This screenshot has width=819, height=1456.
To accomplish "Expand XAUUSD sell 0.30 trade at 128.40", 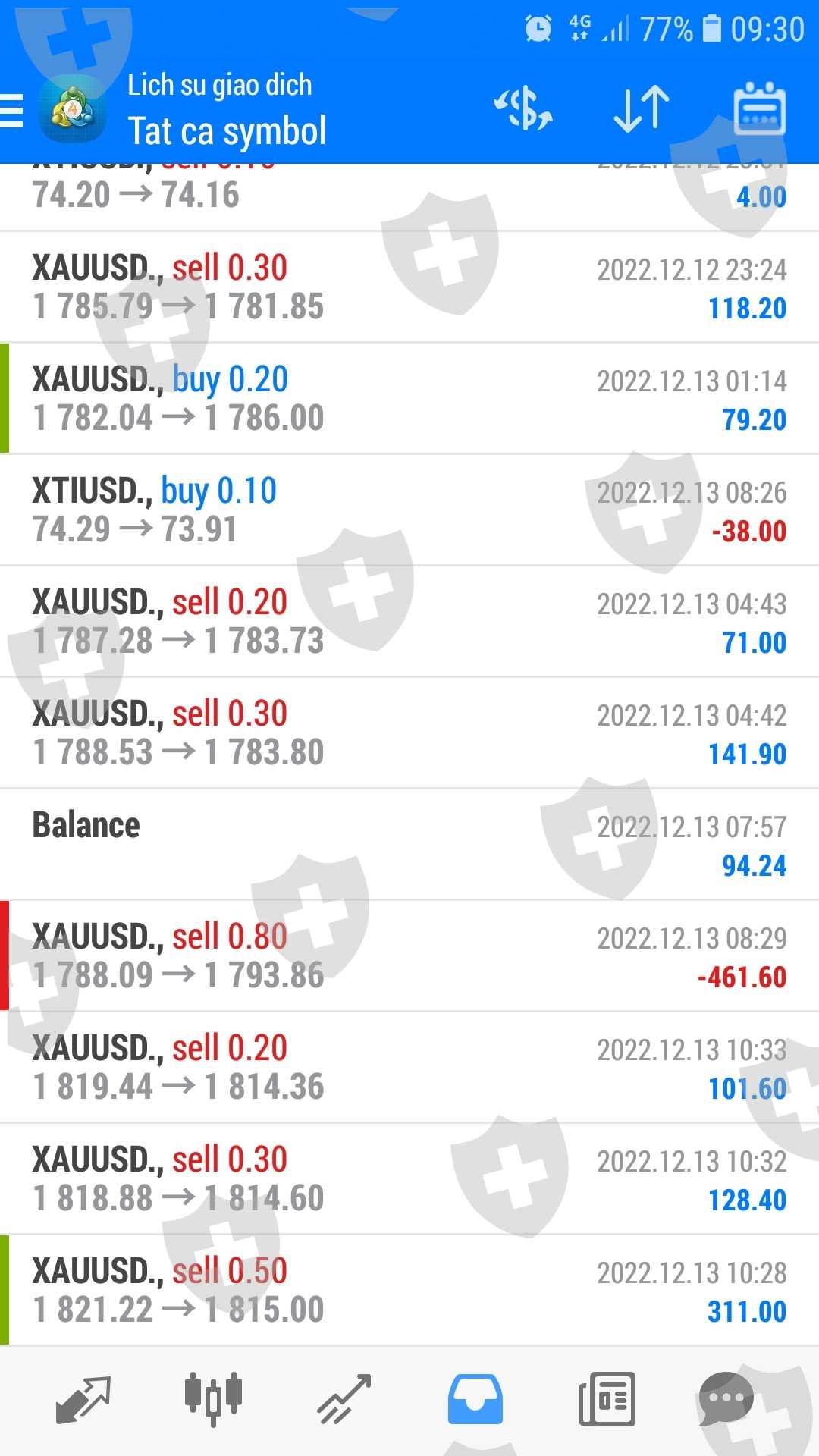I will tap(409, 1178).
